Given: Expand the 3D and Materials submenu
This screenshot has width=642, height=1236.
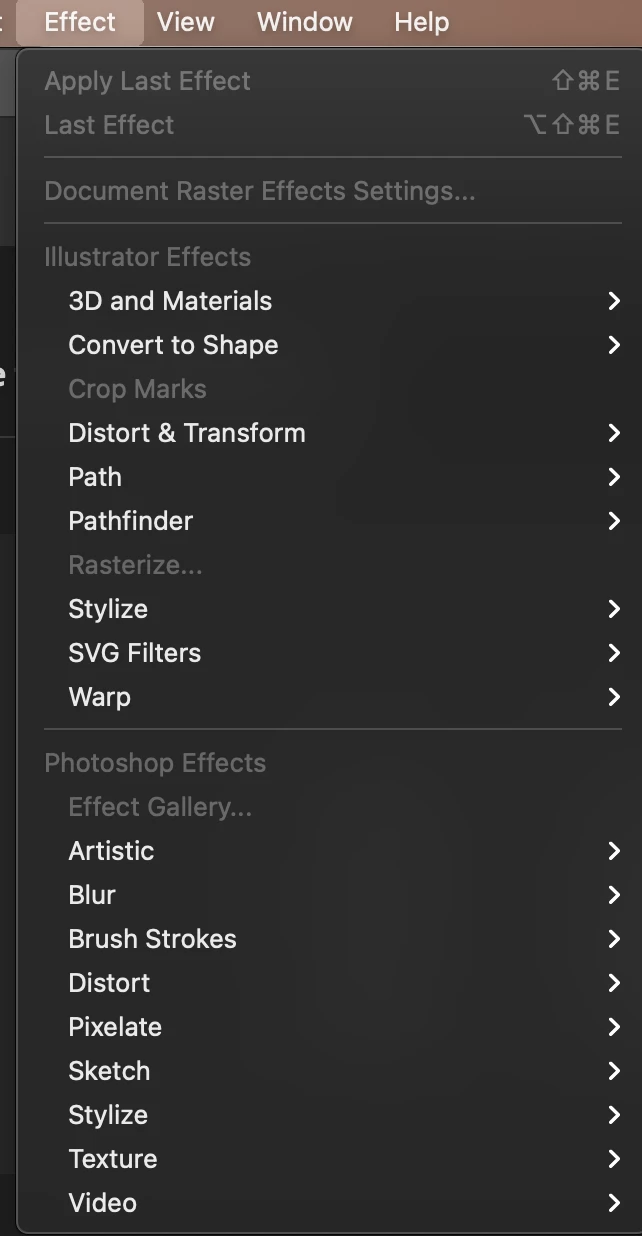Looking at the screenshot, I should [170, 301].
